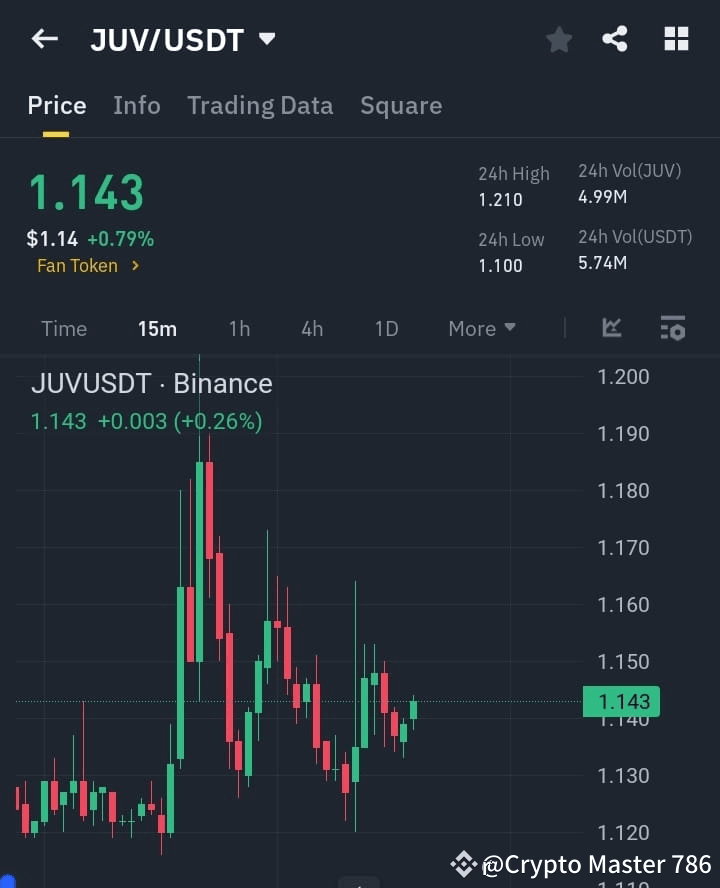The height and width of the screenshot is (888, 720).
Task: Select the 1h timeframe
Action: tap(239, 328)
